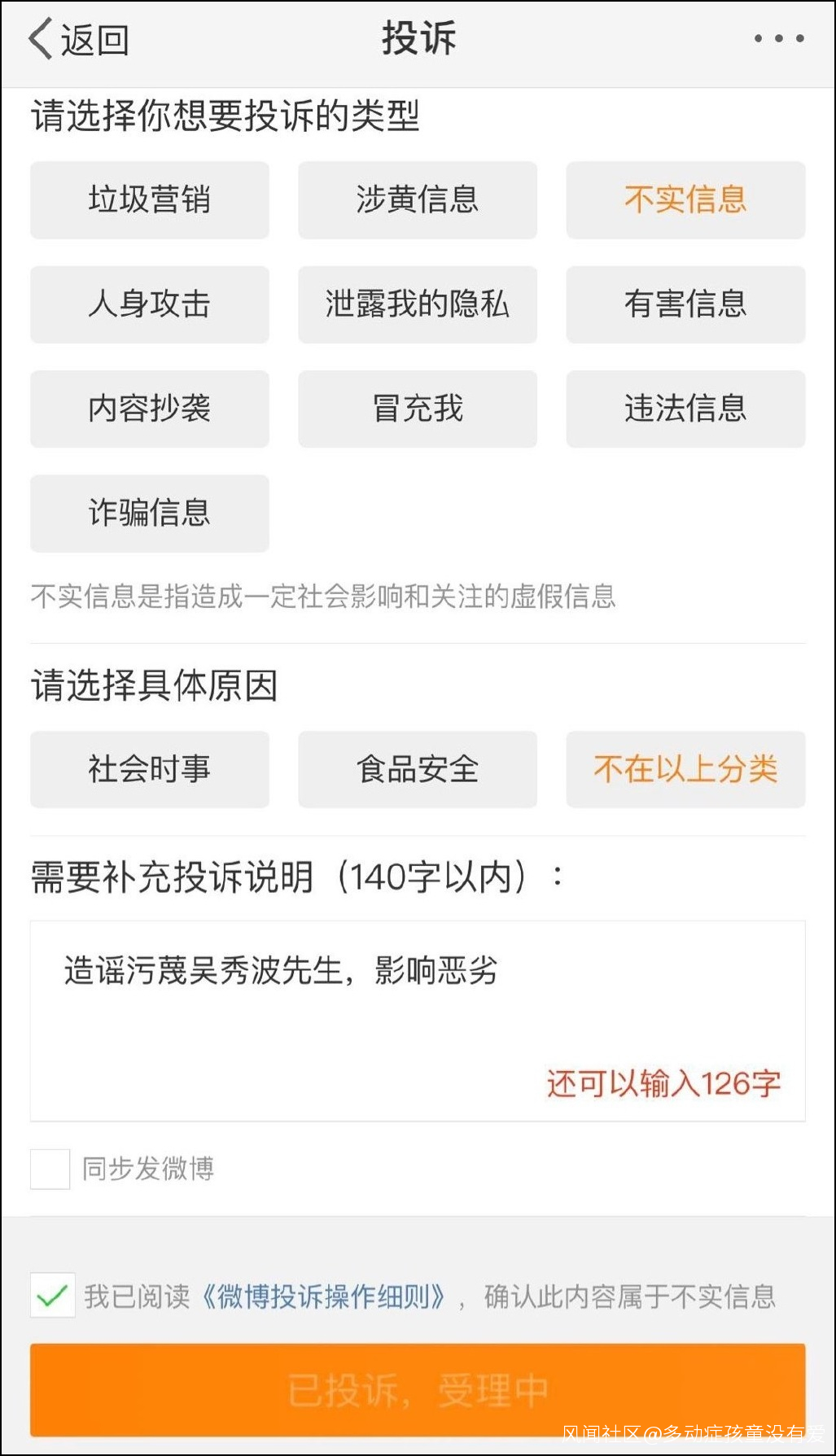This screenshot has height=1456, width=836.
Task: Pick 诈骗信息 as complaint type
Action: point(150,514)
